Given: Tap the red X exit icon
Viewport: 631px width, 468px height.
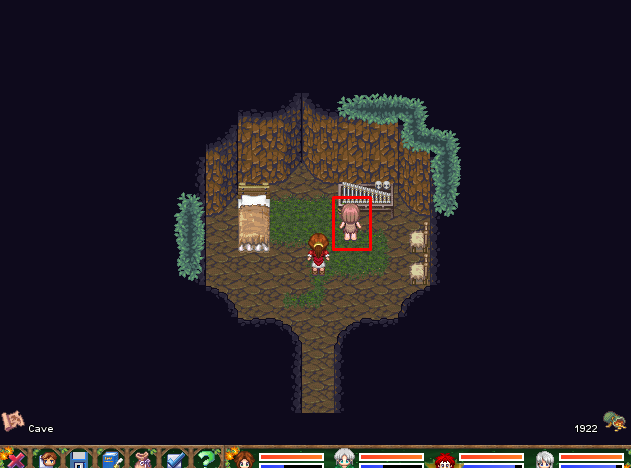Looking at the screenshot, I should 13,459.
